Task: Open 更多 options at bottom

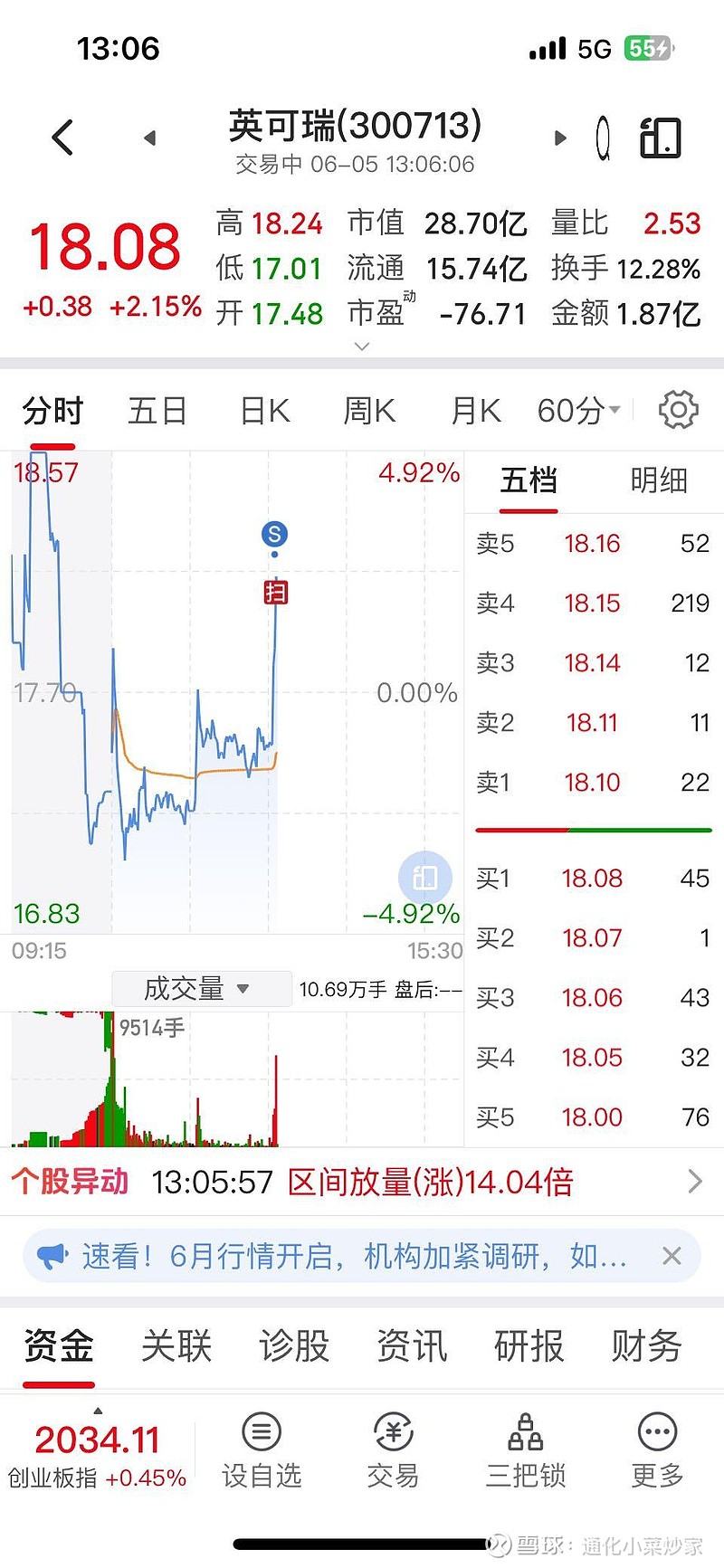Action: point(657,1451)
